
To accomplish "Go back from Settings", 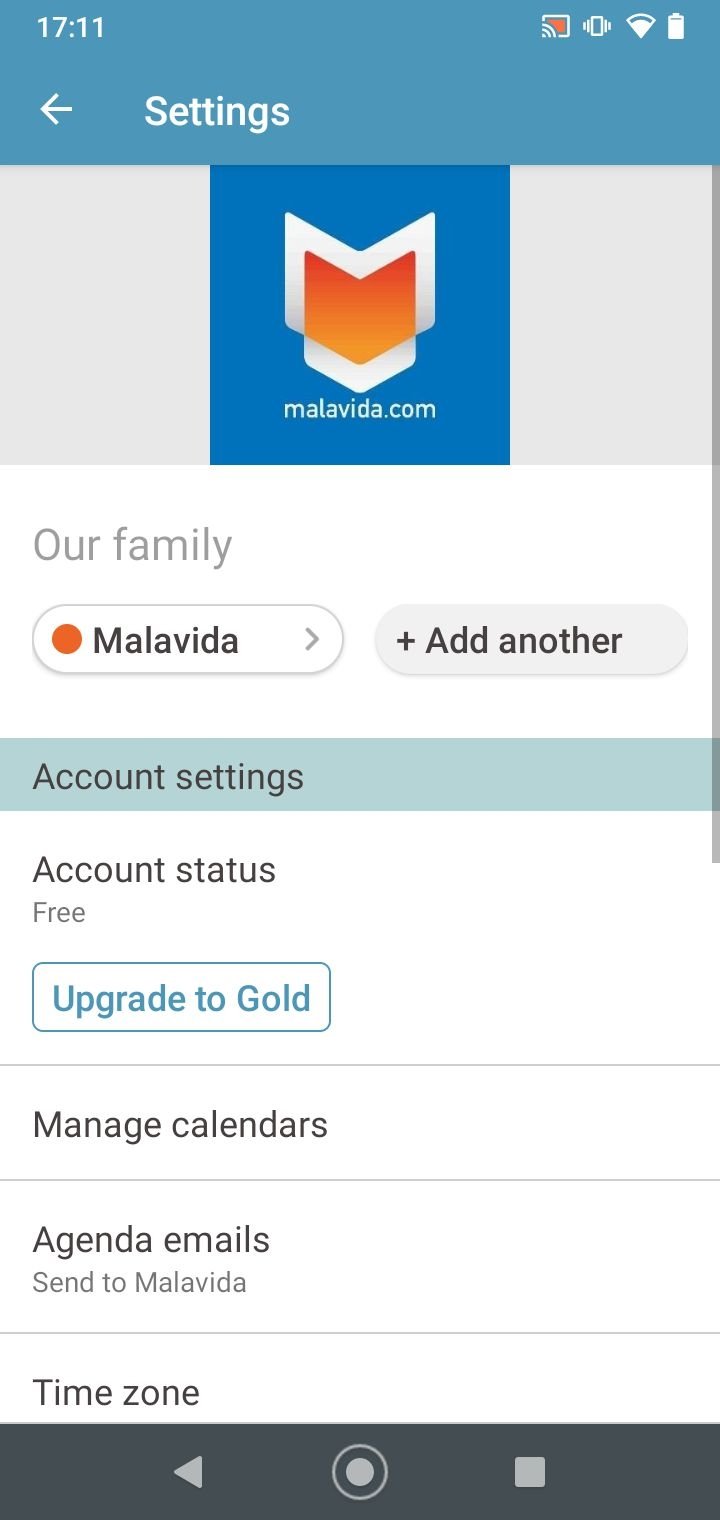I will [56, 110].
